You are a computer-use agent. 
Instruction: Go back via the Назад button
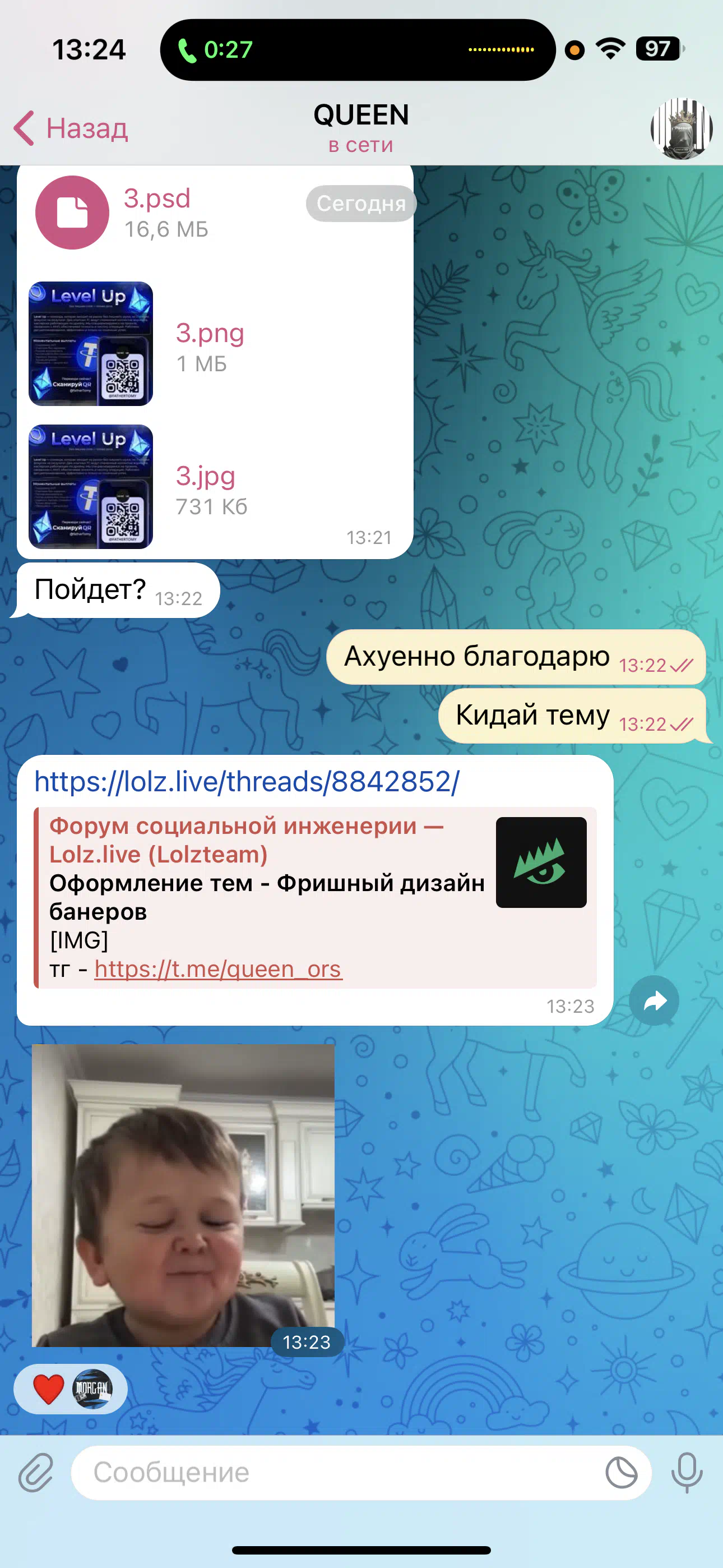click(x=71, y=128)
